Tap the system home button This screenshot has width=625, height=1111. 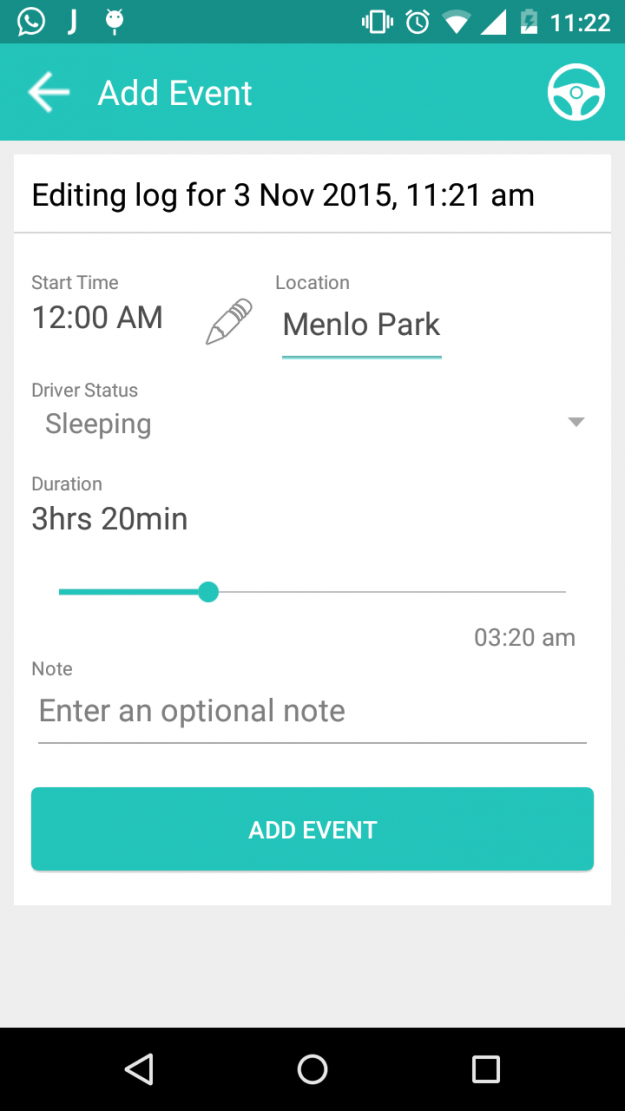pyautogui.click(x=312, y=1069)
